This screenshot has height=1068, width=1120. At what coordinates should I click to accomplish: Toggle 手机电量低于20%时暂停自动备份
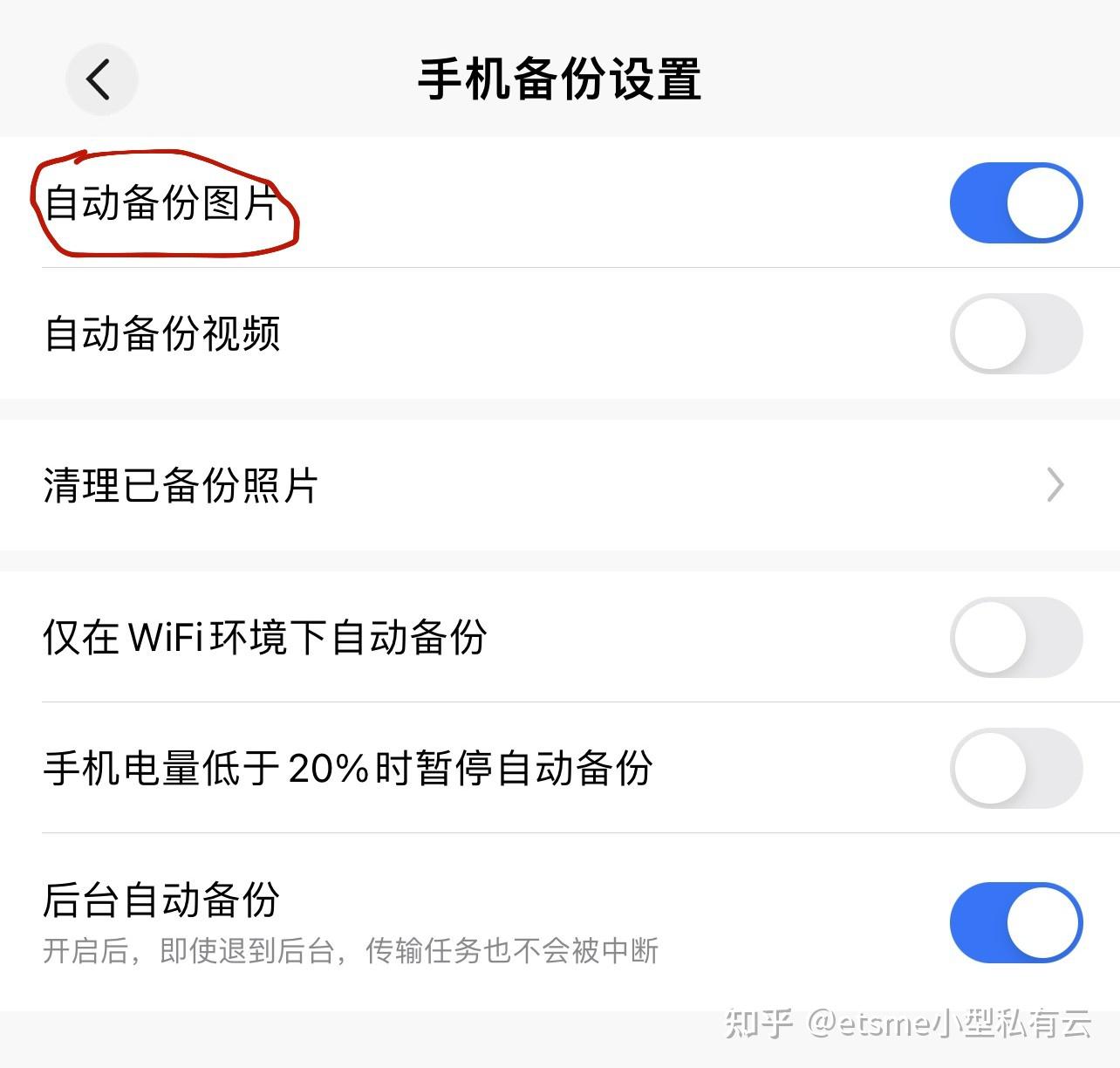coord(1015,768)
